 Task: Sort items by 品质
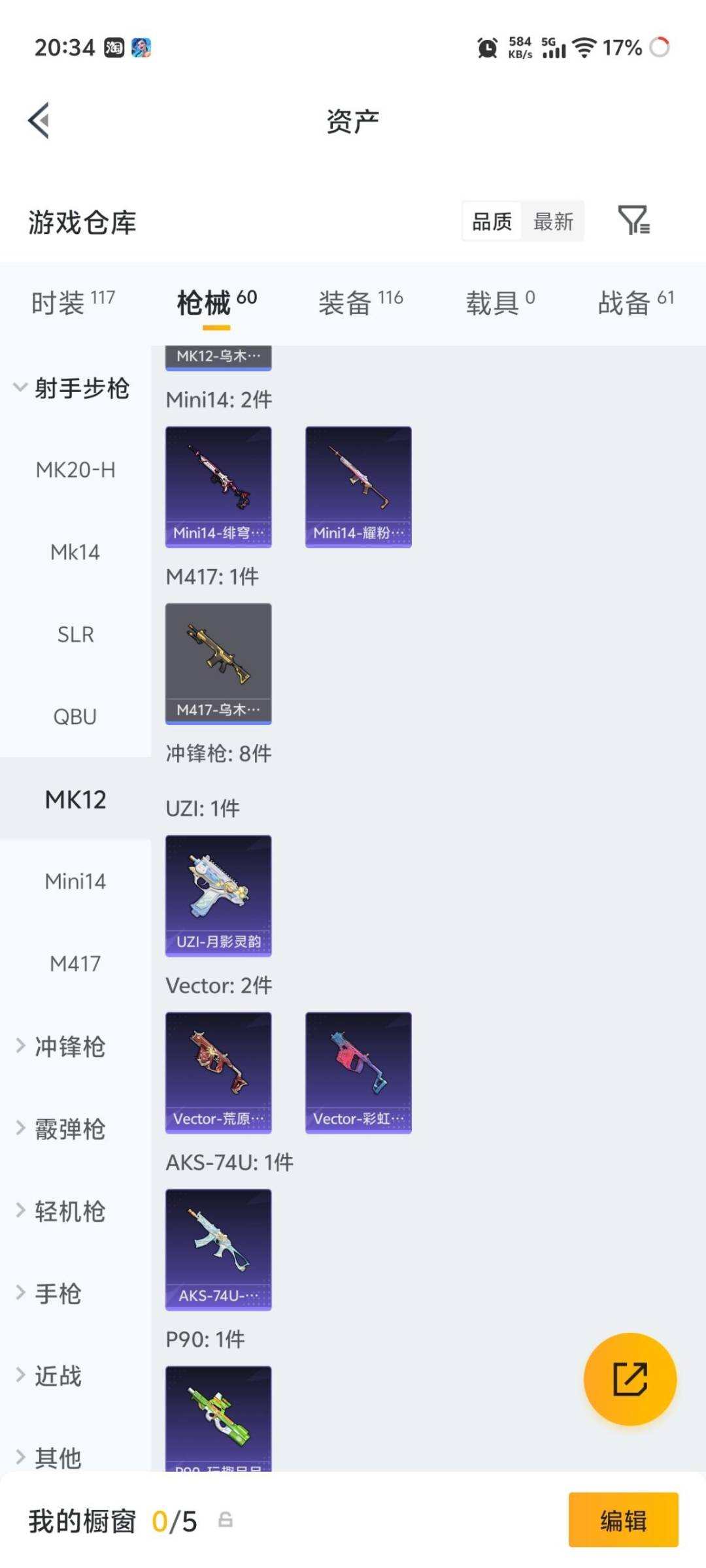[x=492, y=221]
